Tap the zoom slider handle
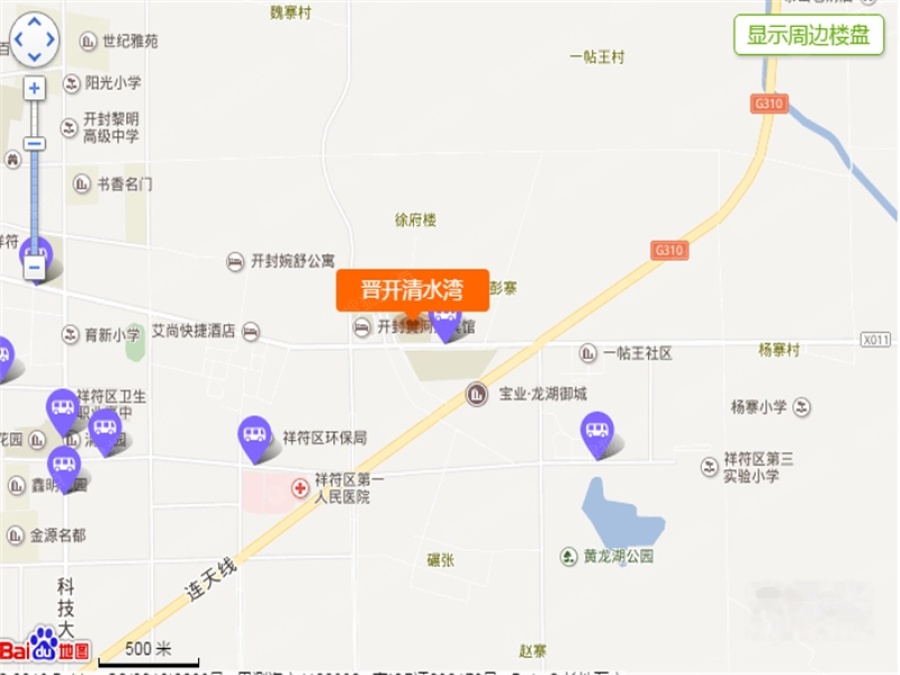The image size is (900, 675). pyautogui.click(x=35, y=144)
